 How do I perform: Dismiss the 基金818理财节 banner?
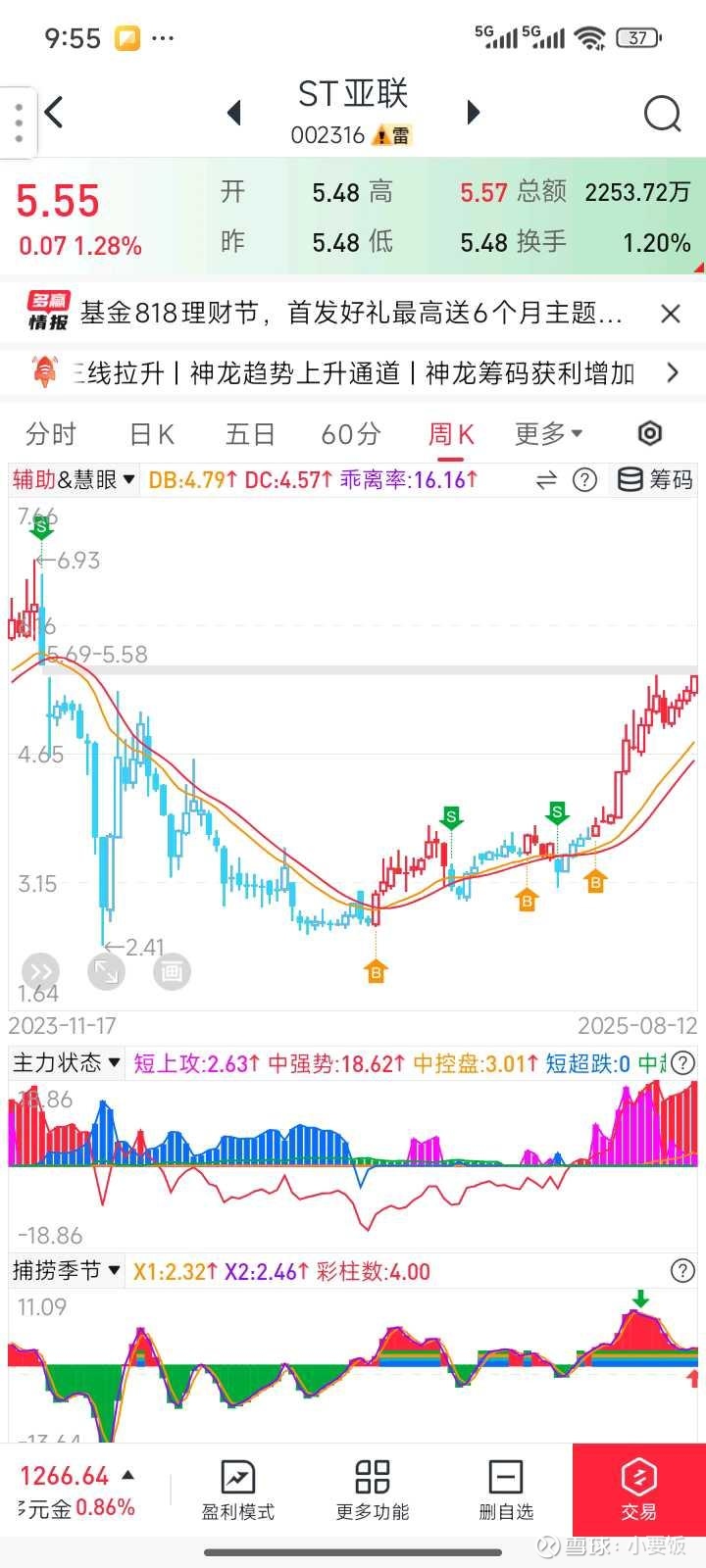(671, 314)
